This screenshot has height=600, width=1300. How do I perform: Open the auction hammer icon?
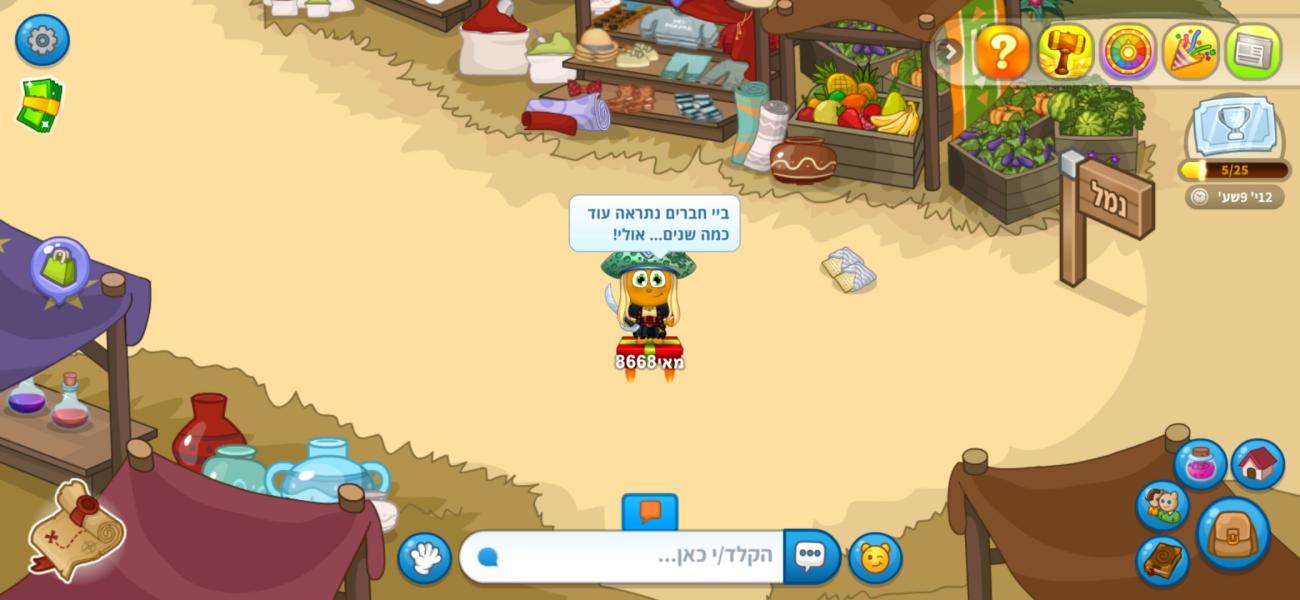[x=1065, y=52]
